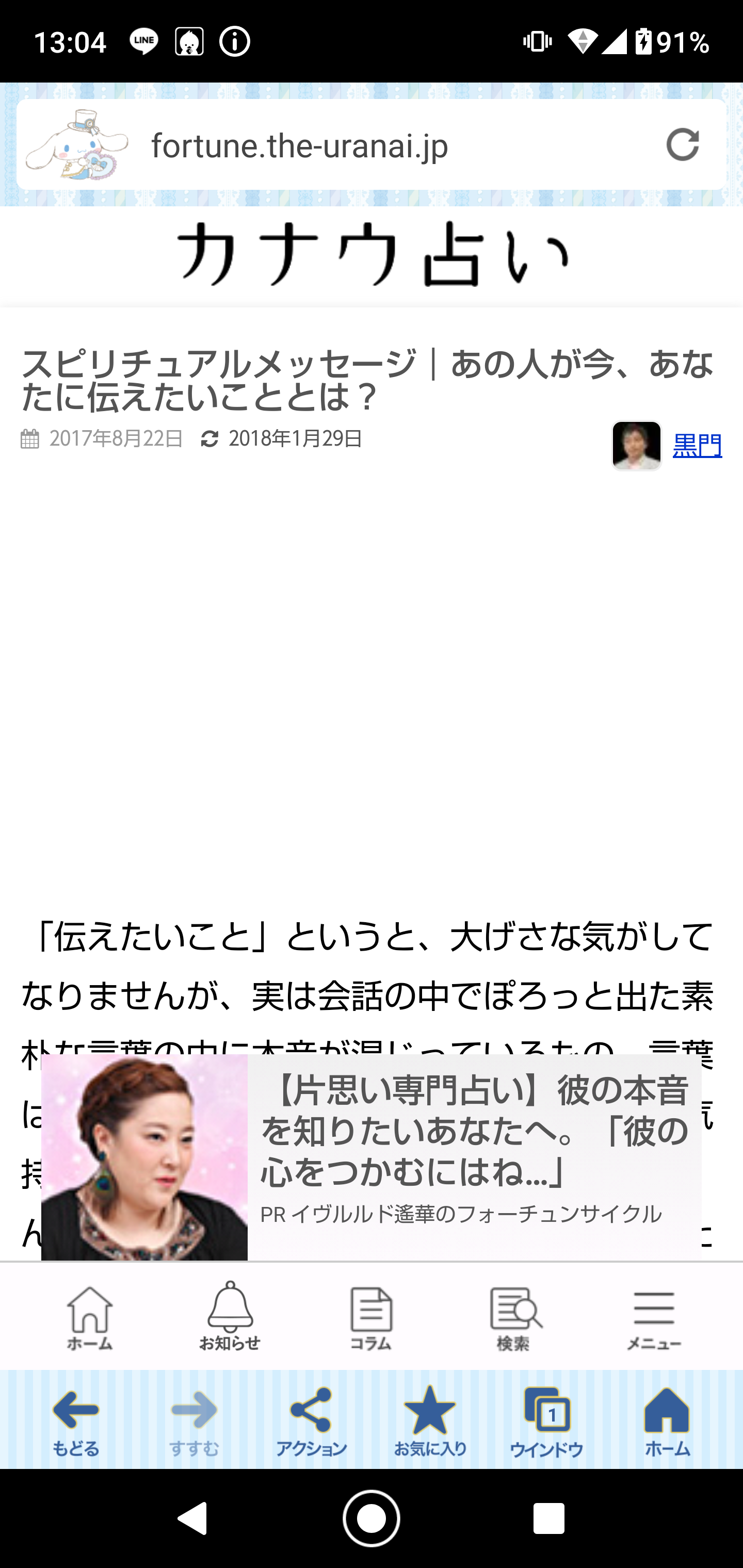The height and width of the screenshot is (1568, 743).
Task: Tap the カナウ占い site logo header
Action: (372, 254)
